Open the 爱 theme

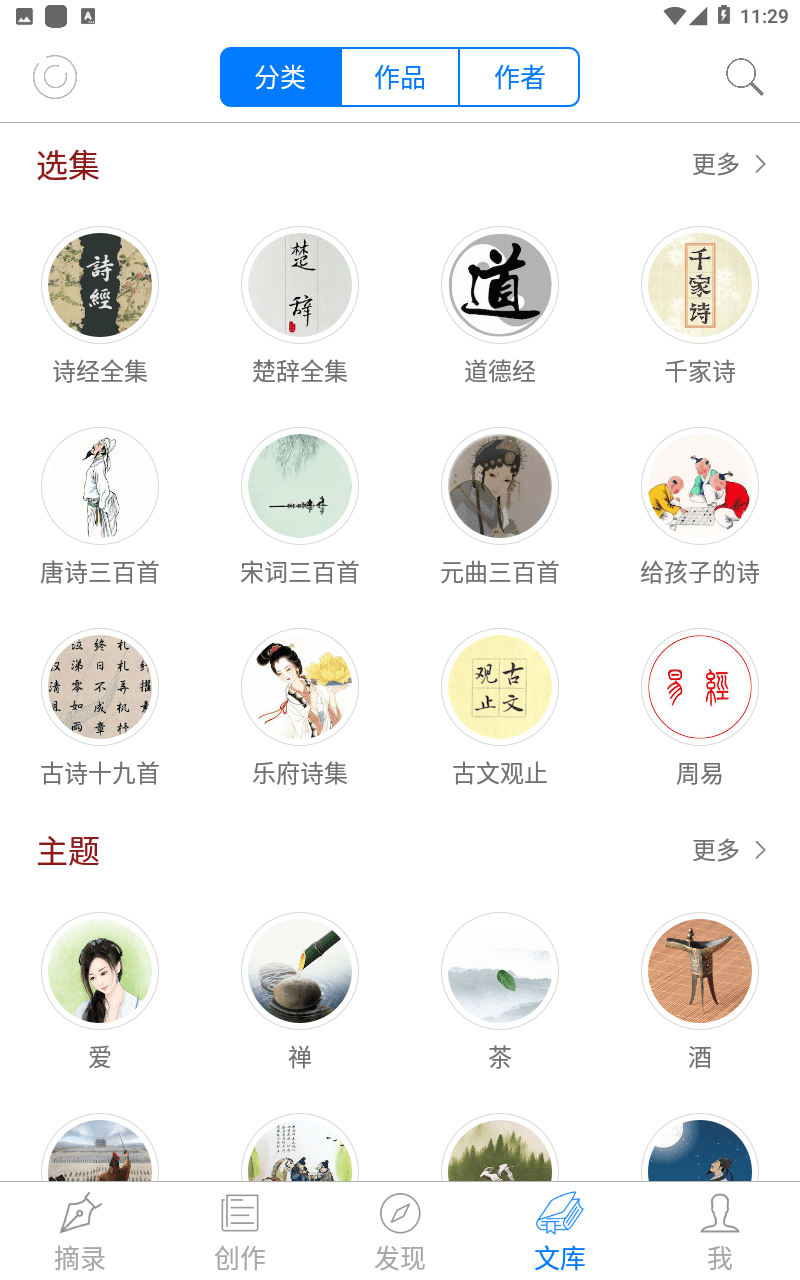coord(100,992)
